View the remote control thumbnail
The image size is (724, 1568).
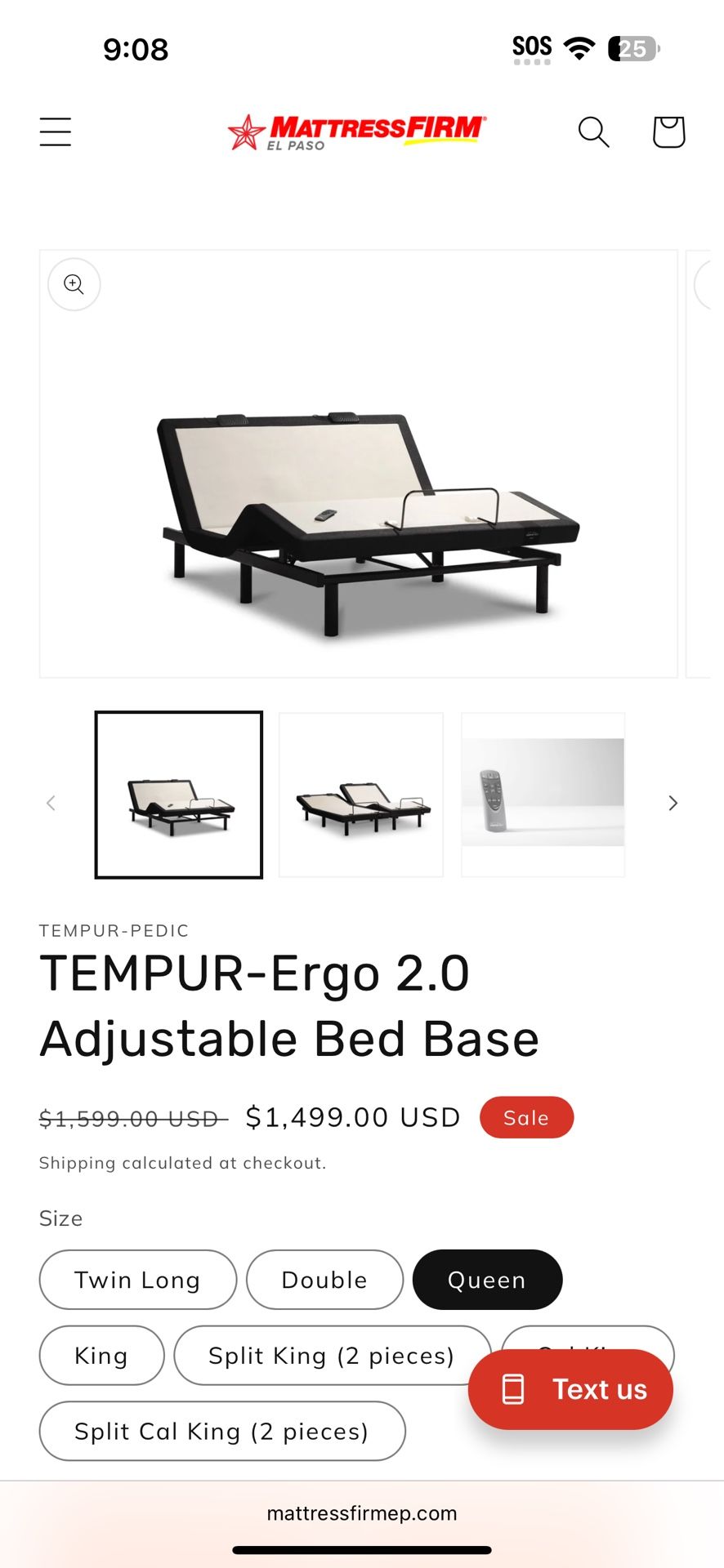coord(543,795)
